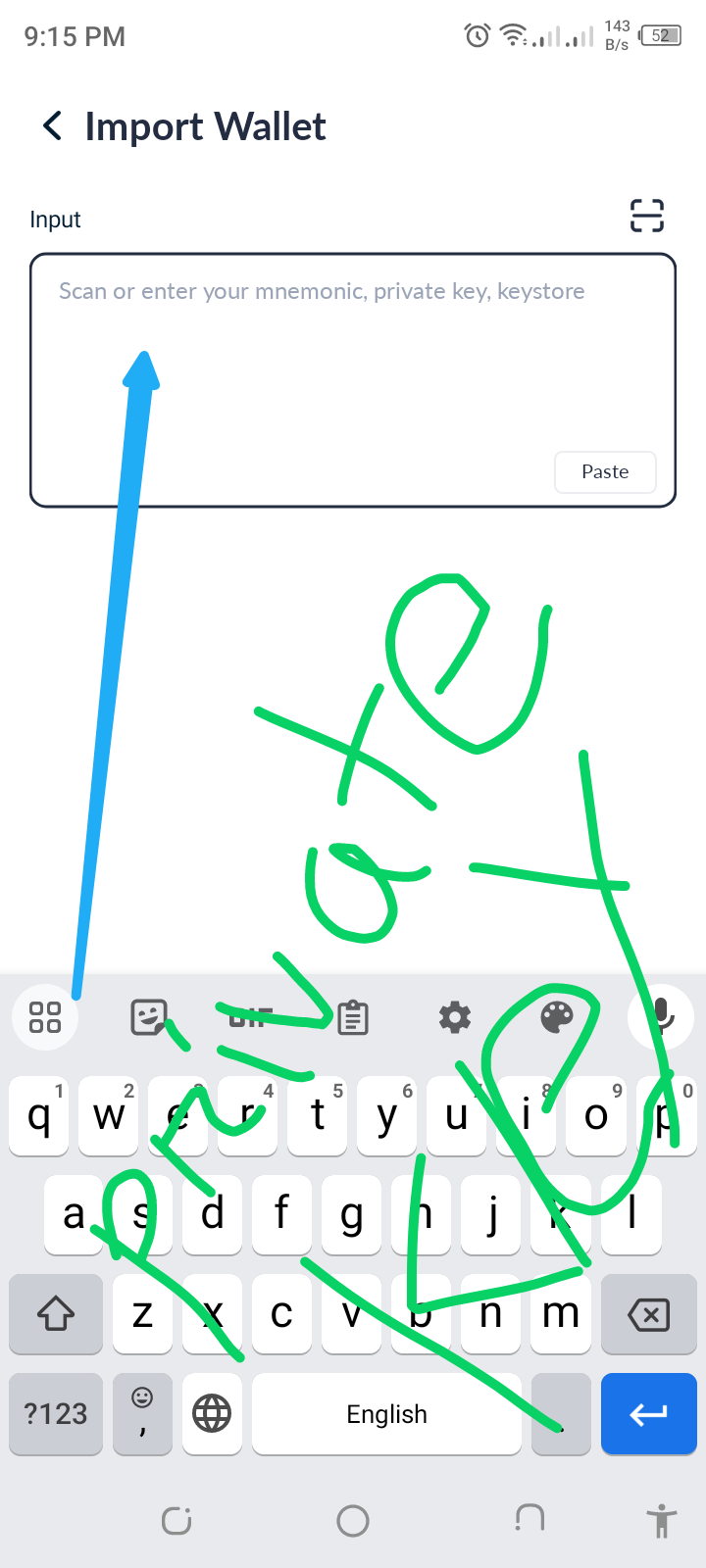Switch to the ?123 symbols keyboard
Screen dimensions: 706x1568
pyautogui.click(x=56, y=1414)
